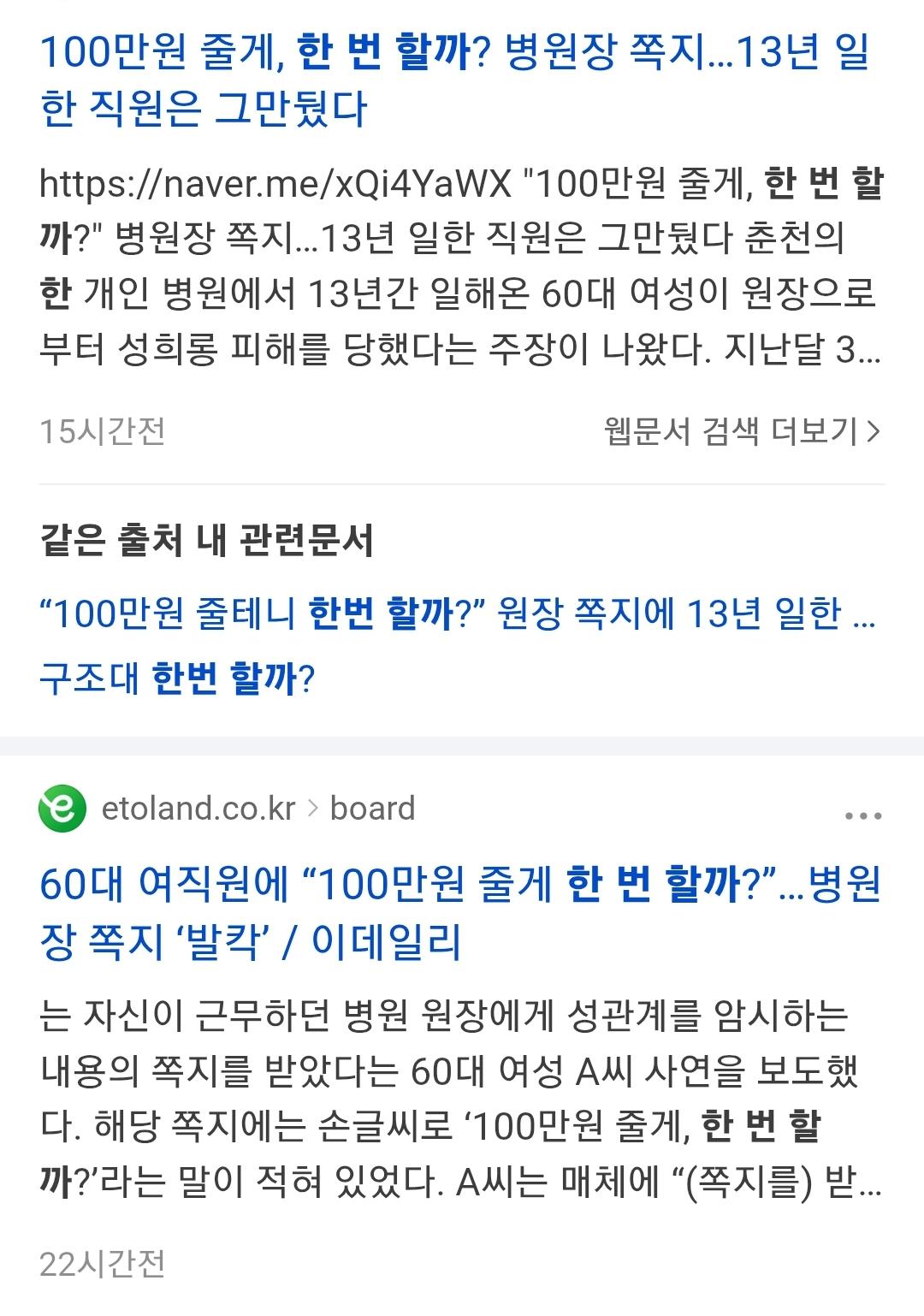Open the overflow menu for the etoland result
The image size is (924, 1316).
(862, 815)
